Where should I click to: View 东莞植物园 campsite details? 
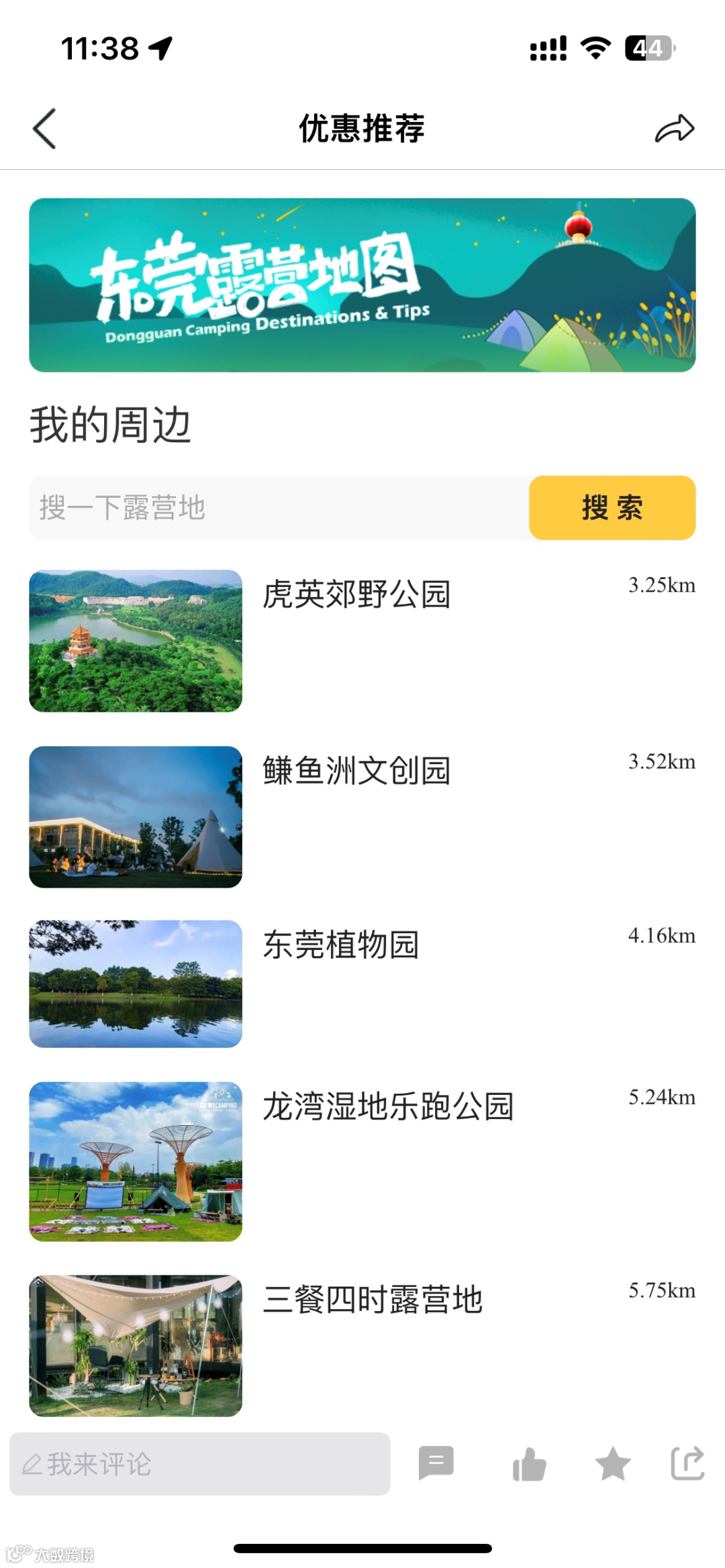click(340, 945)
